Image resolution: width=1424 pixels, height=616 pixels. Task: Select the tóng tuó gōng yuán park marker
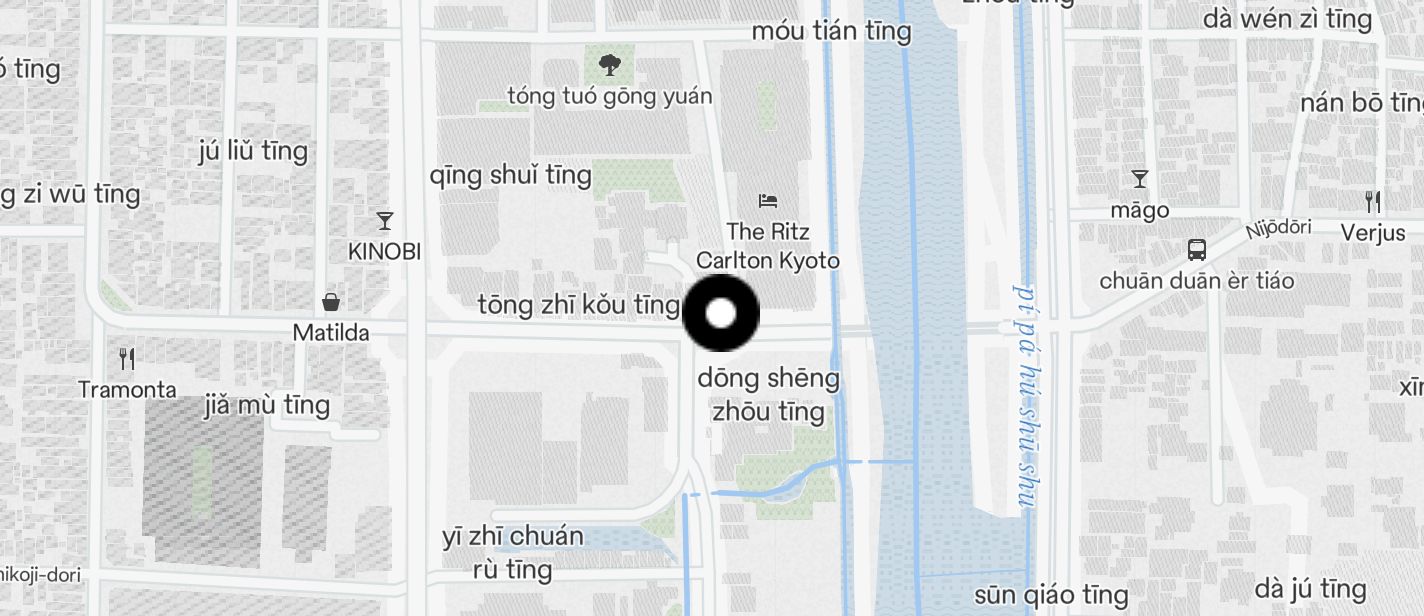click(609, 66)
